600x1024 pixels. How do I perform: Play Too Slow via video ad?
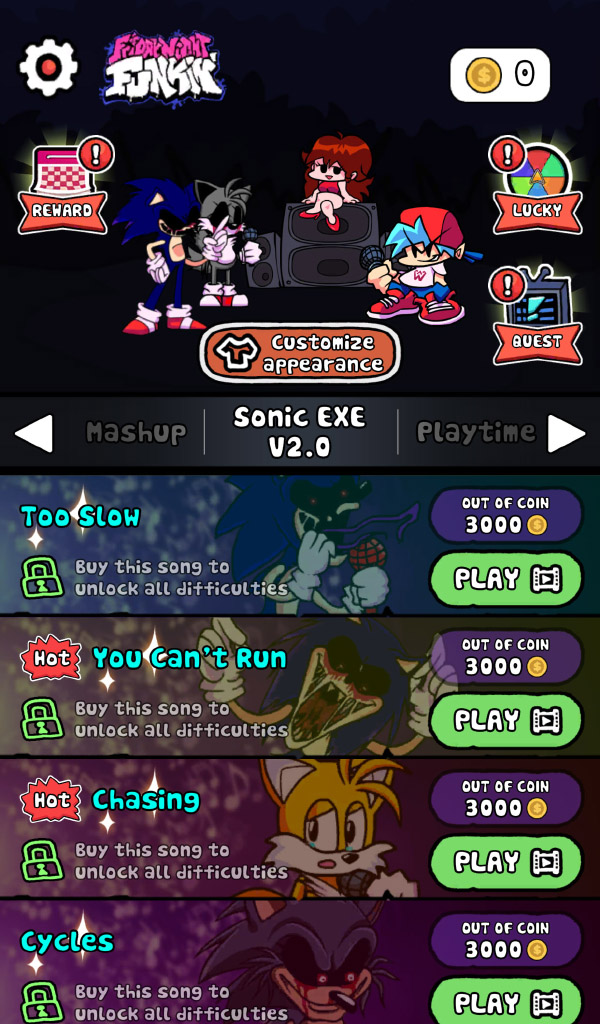pyautogui.click(x=505, y=579)
